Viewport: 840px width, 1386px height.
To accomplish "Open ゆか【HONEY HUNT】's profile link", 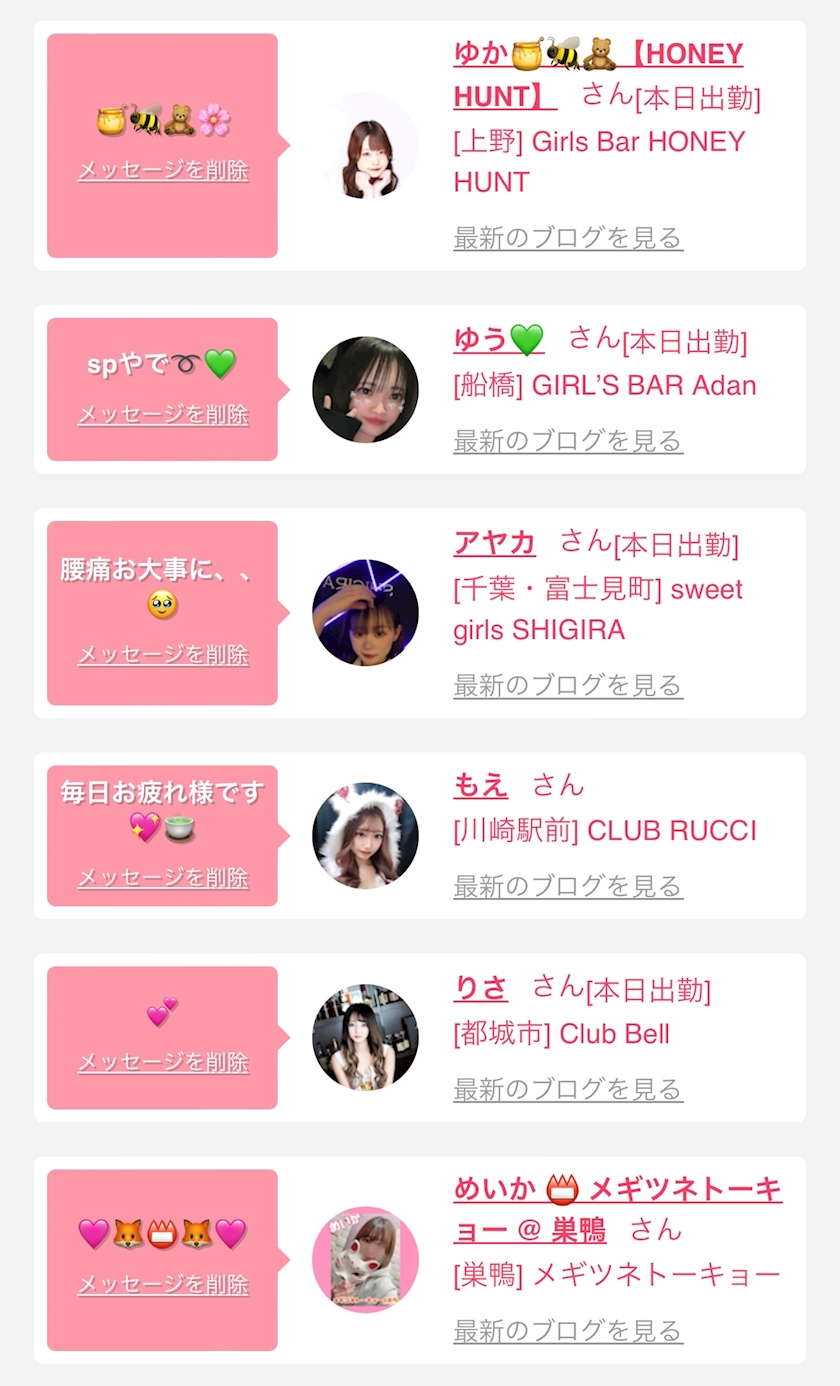I will (x=597, y=54).
